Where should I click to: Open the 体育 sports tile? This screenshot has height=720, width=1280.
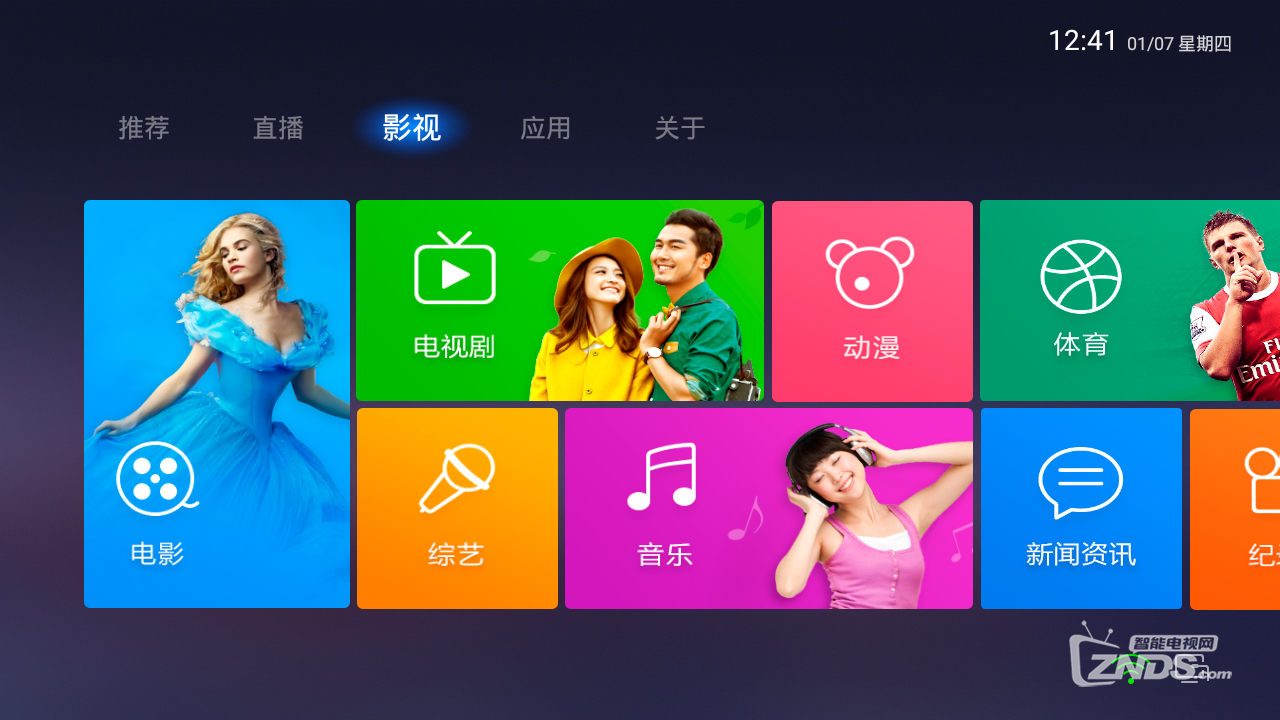[1129, 301]
